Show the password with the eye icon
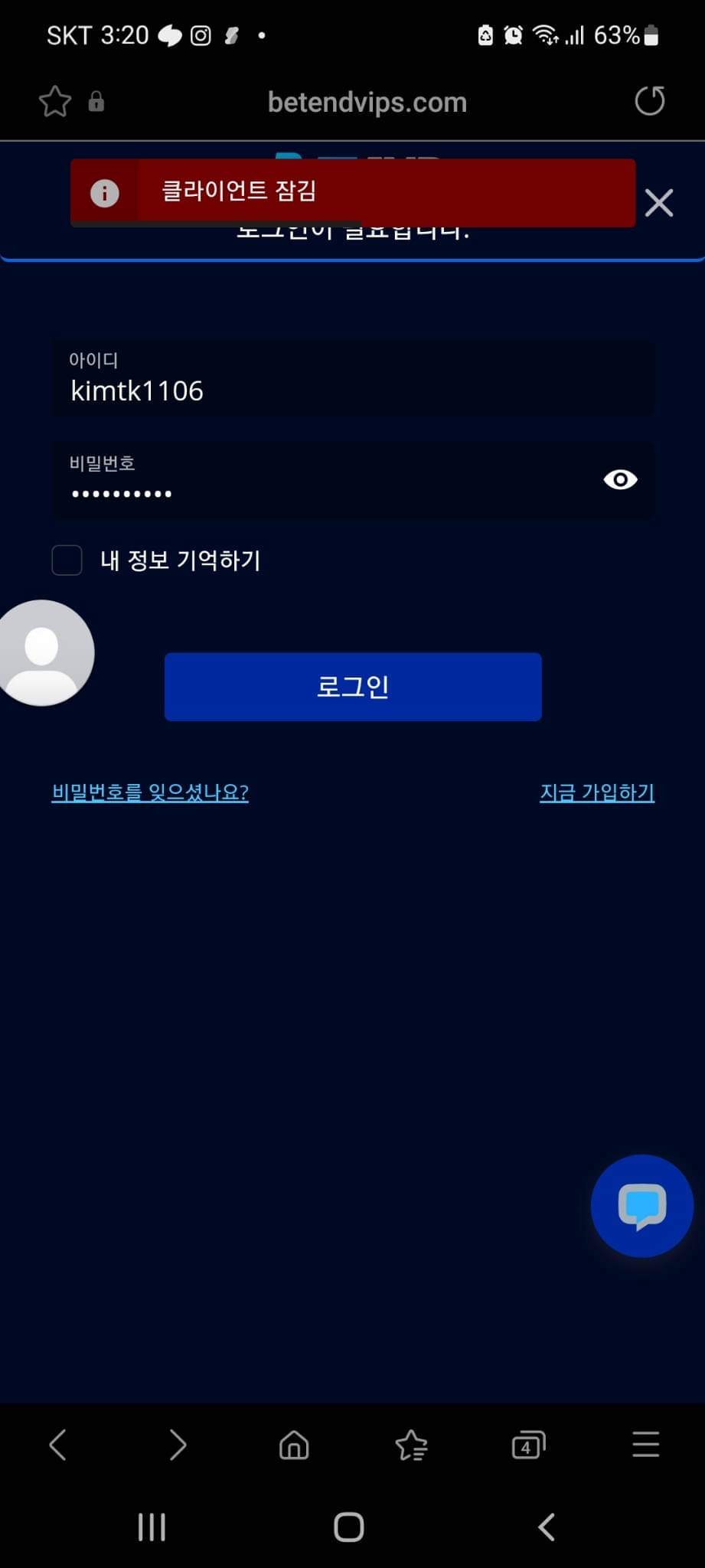The width and height of the screenshot is (705, 1568). pos(620,480)
